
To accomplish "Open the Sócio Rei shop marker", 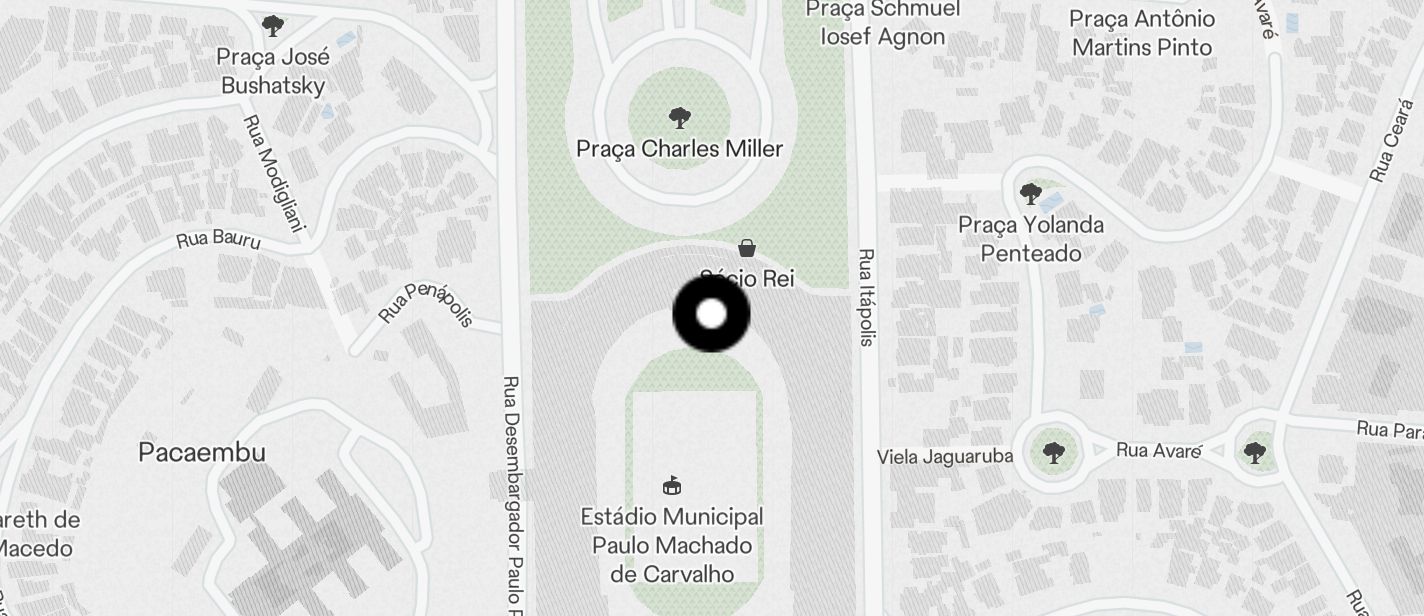I will tap(746, 248).
